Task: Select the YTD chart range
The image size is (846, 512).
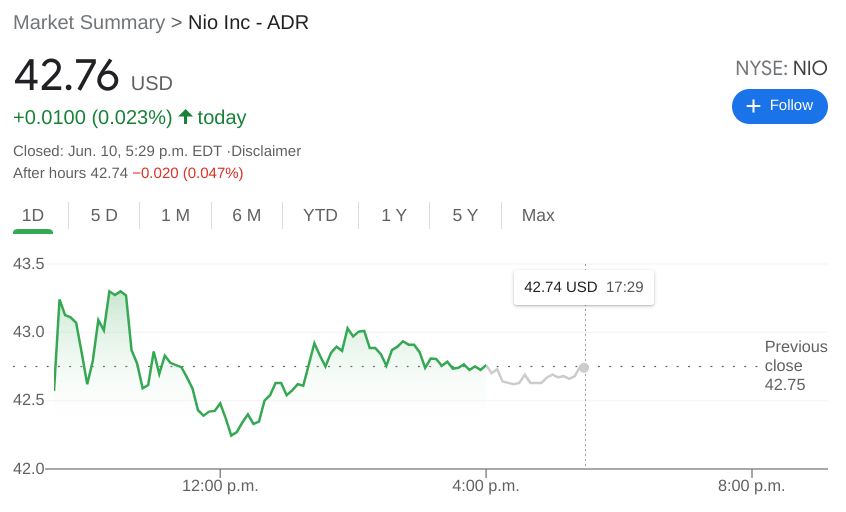Action: pyautogui.click(x=320, y=215)
